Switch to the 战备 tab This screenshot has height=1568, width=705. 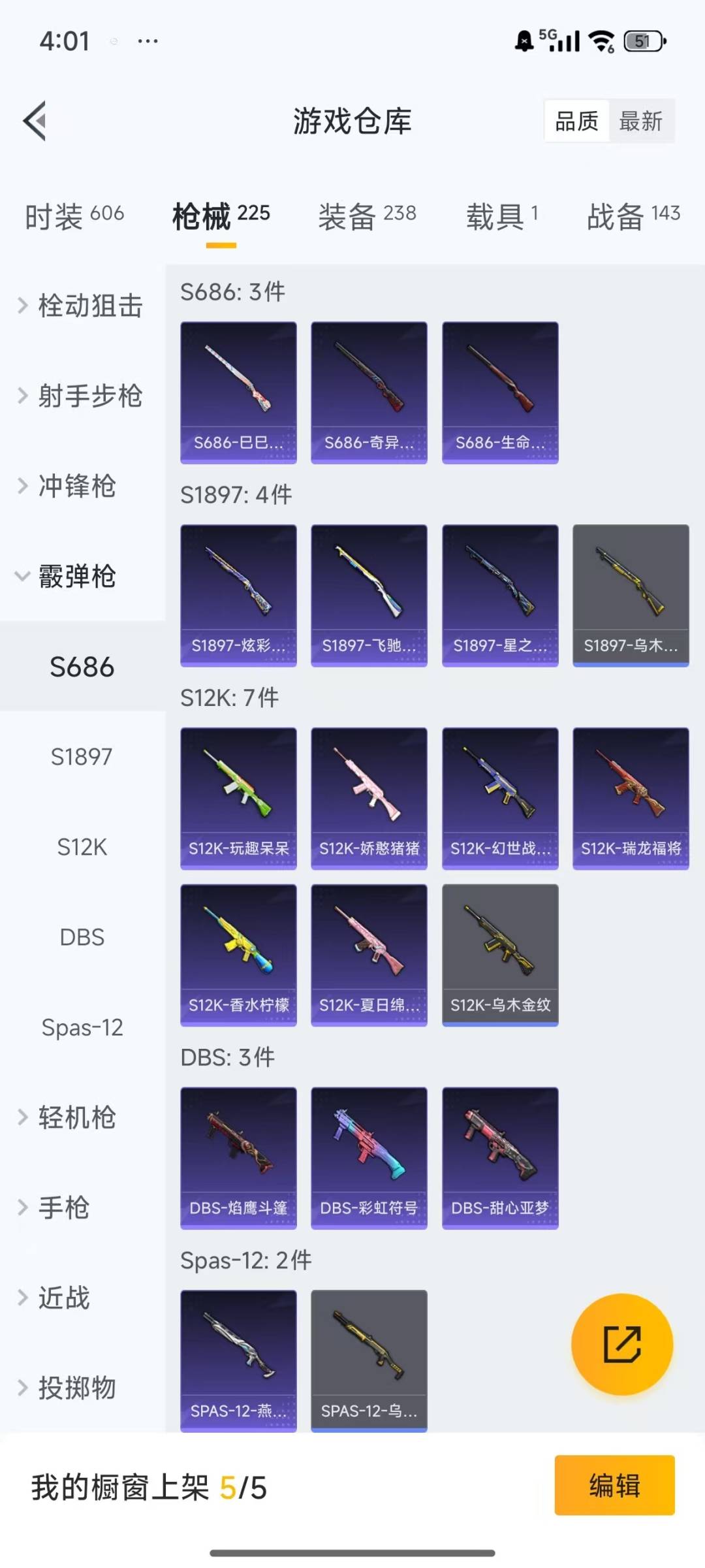(x=633, y=216)
